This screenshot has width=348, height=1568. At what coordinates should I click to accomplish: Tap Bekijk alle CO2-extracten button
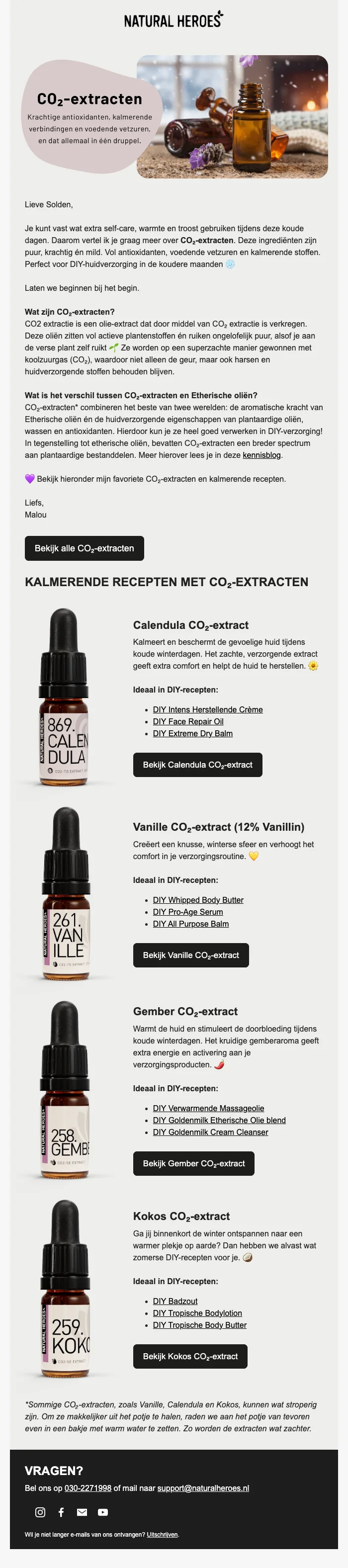(x=84, y=548)
